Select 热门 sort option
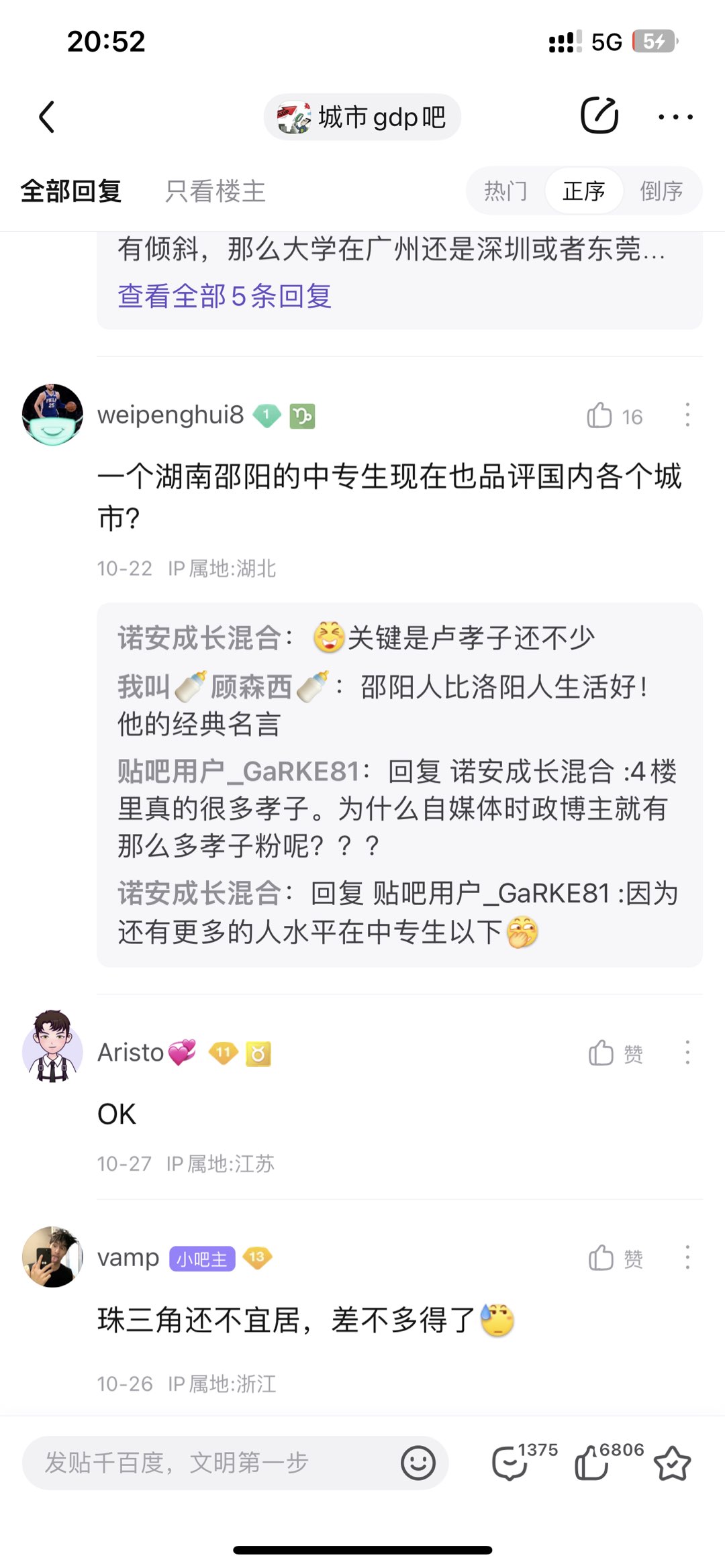The width and height of the screenshot is (725, 1568). pyautogui.click(x=505, y=191)
